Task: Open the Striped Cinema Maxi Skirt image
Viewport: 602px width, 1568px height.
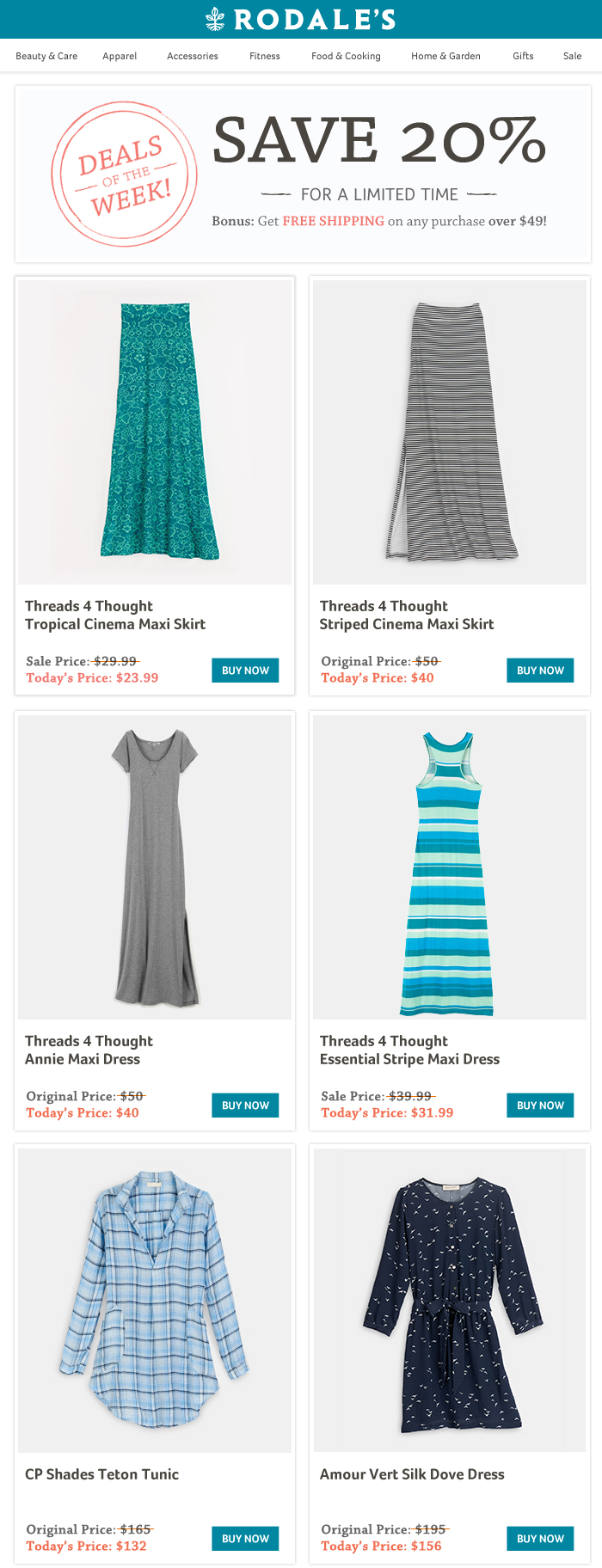Action: click(450, 432)
